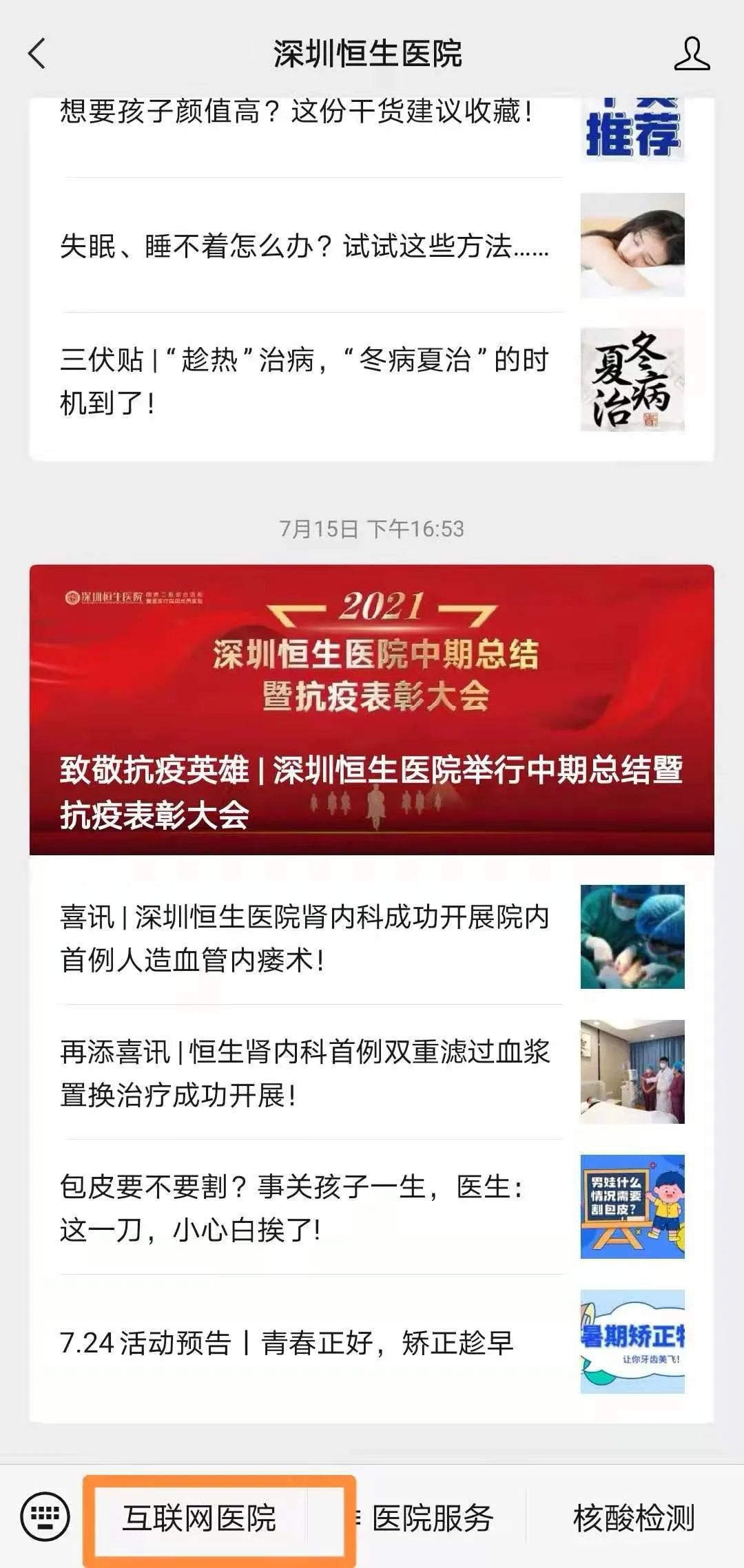Switch to keyboard input mode
Image resolution: width=744 pixels, height=1568 pixels.
[x=45, y=1518]
